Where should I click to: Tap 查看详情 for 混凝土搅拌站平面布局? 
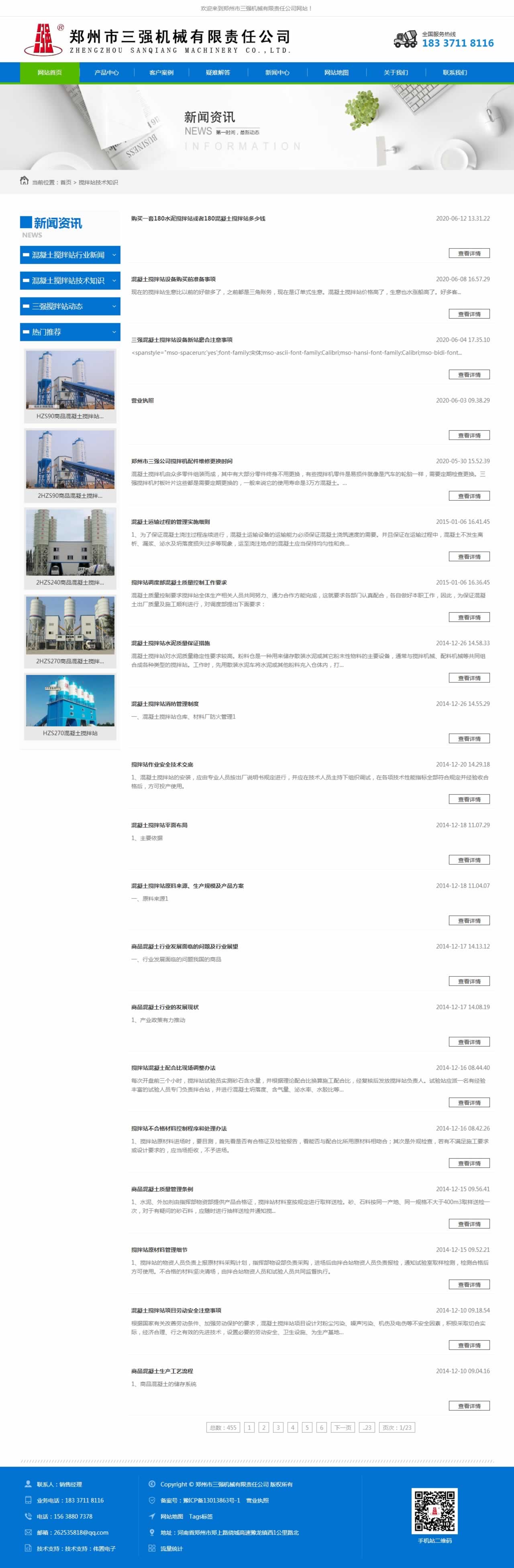pyautogui.click(x=469, y=860)
